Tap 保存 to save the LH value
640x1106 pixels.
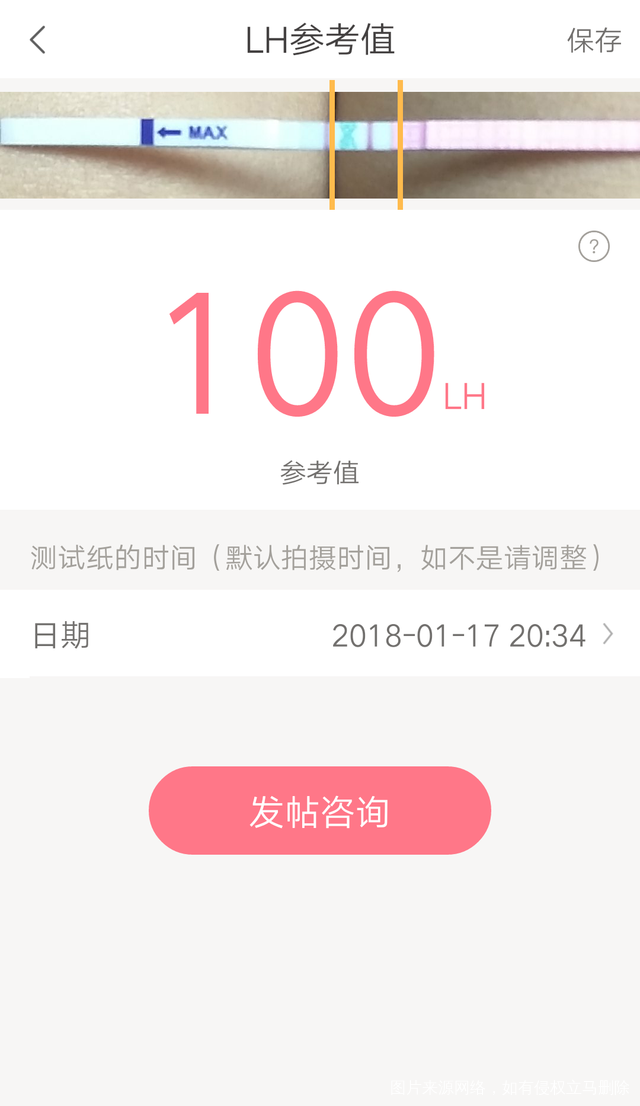click(594, 40)
